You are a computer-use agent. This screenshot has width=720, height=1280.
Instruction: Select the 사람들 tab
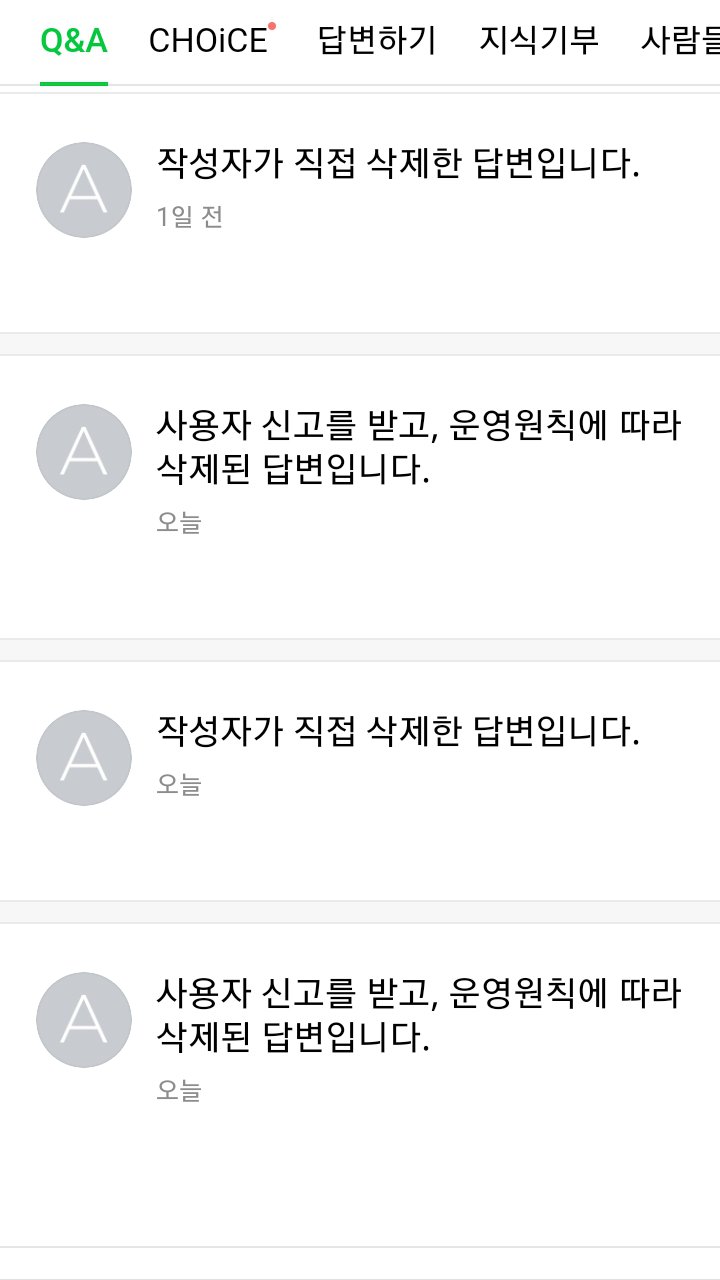680,41
